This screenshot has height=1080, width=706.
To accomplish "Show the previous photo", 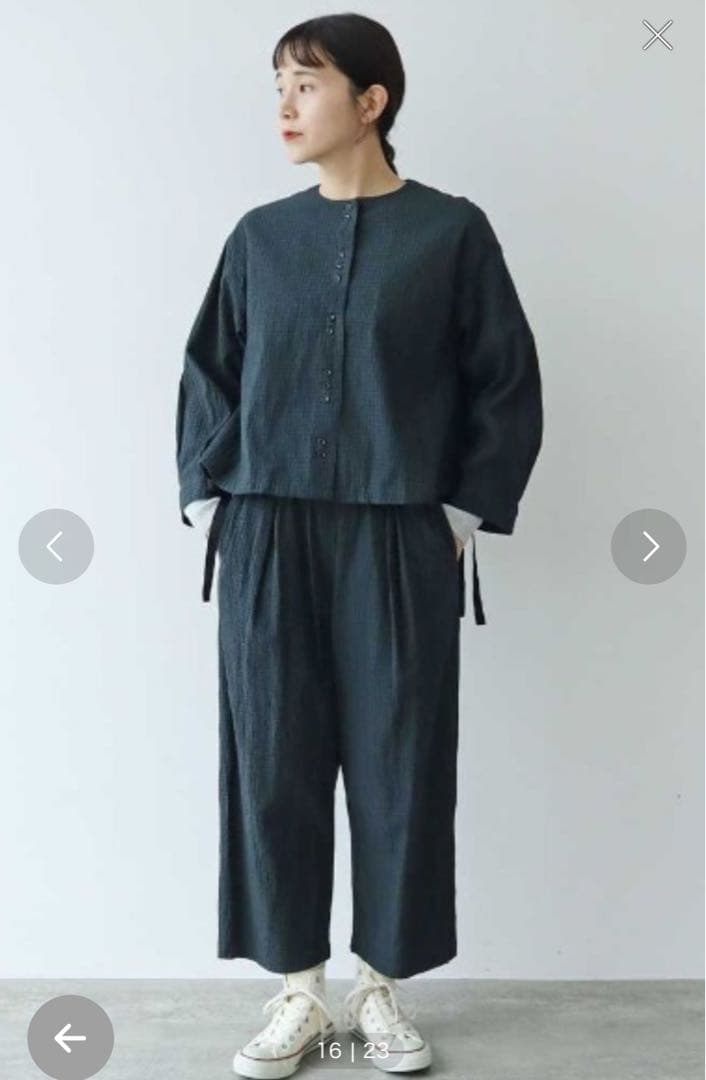I will tap(56, 546).
